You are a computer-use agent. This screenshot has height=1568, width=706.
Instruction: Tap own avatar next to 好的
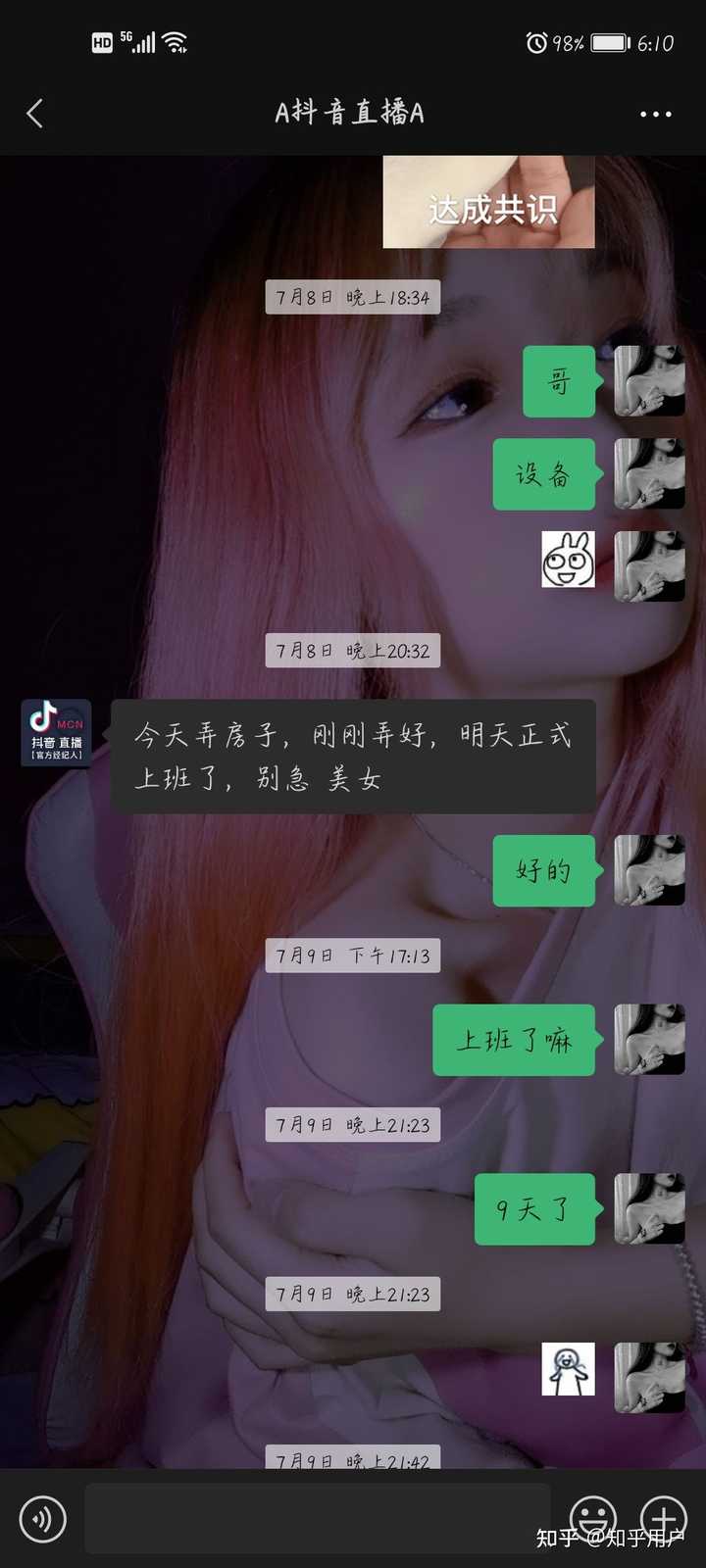pyautogui.click(x=649, y=870)
